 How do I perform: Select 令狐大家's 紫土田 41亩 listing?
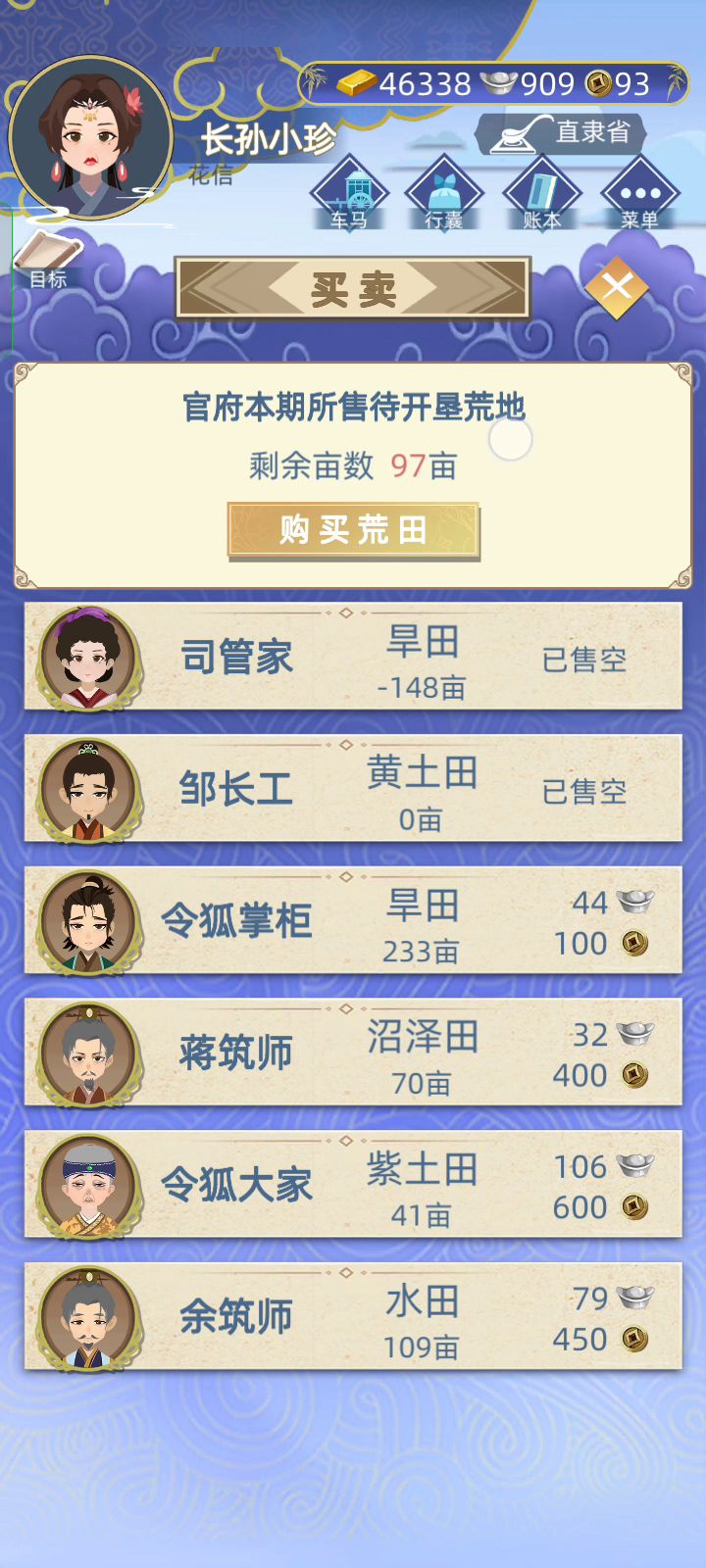pos(353,1186)
